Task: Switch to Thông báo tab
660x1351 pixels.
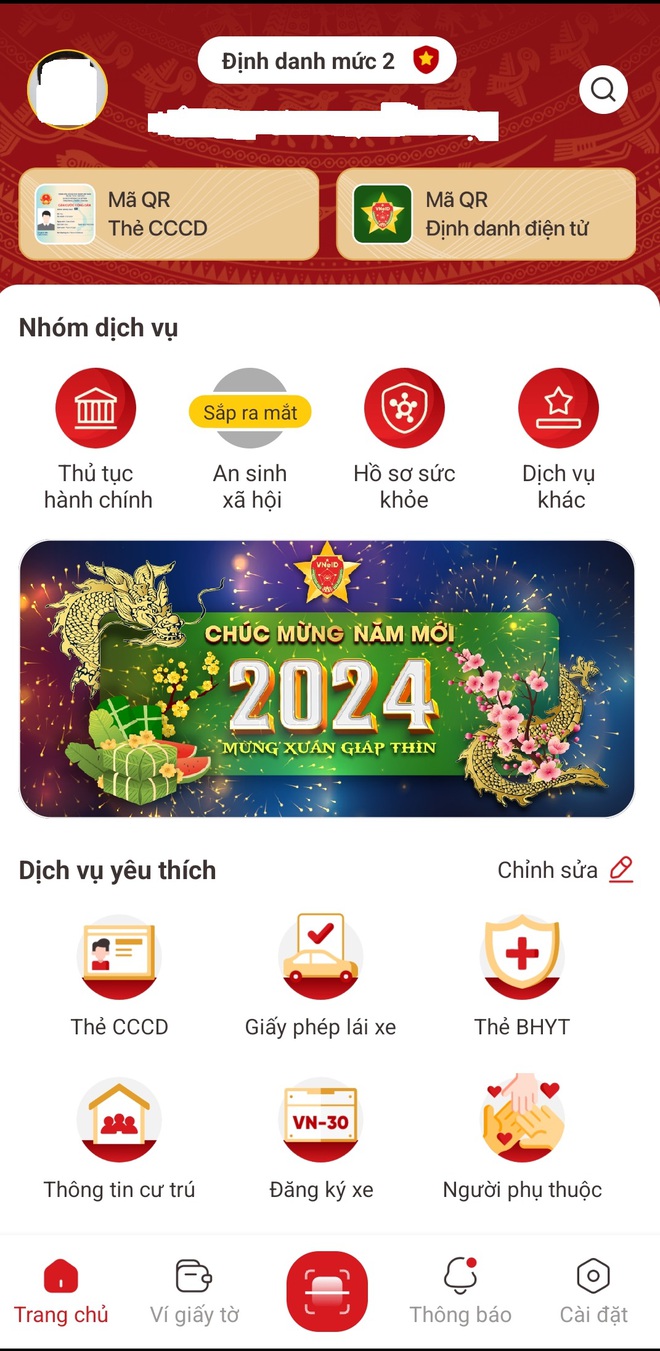Action: click(x=460, y=1292)
